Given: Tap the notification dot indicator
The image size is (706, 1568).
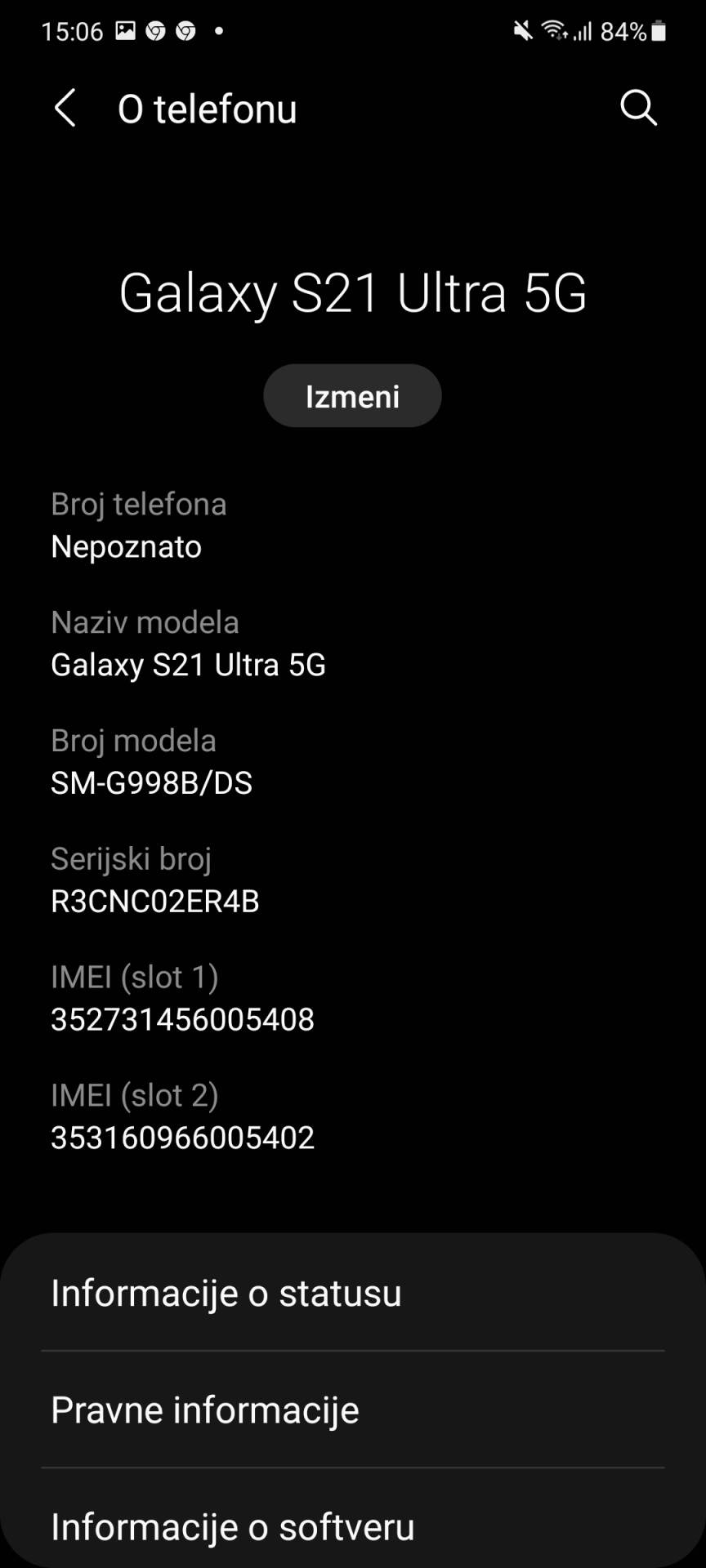Looking at the screenshot, I should tap(218, 33).
